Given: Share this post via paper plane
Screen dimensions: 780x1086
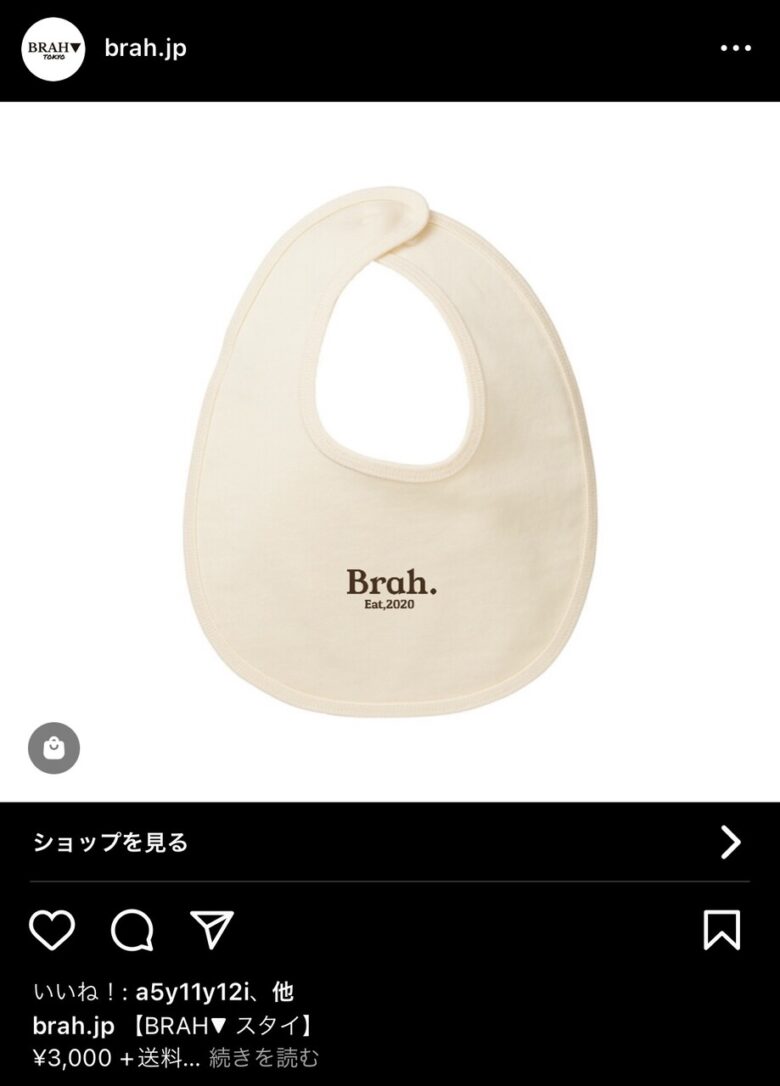Looking at the screenshot, I should pos(212,930).
